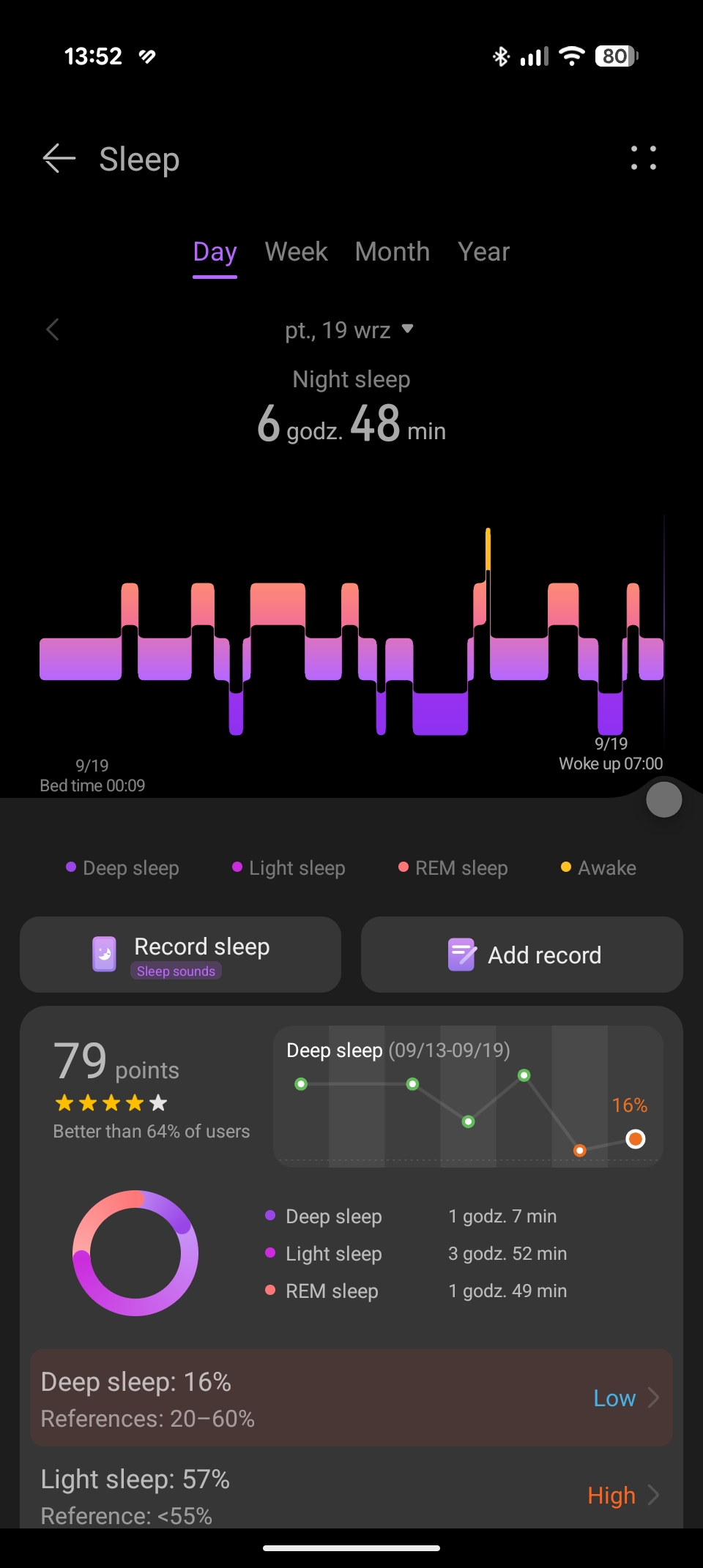The width and height of the screenshot is (703, 1568).
Task: Go back from the Sleep screen
Action: tap(59, 158)
